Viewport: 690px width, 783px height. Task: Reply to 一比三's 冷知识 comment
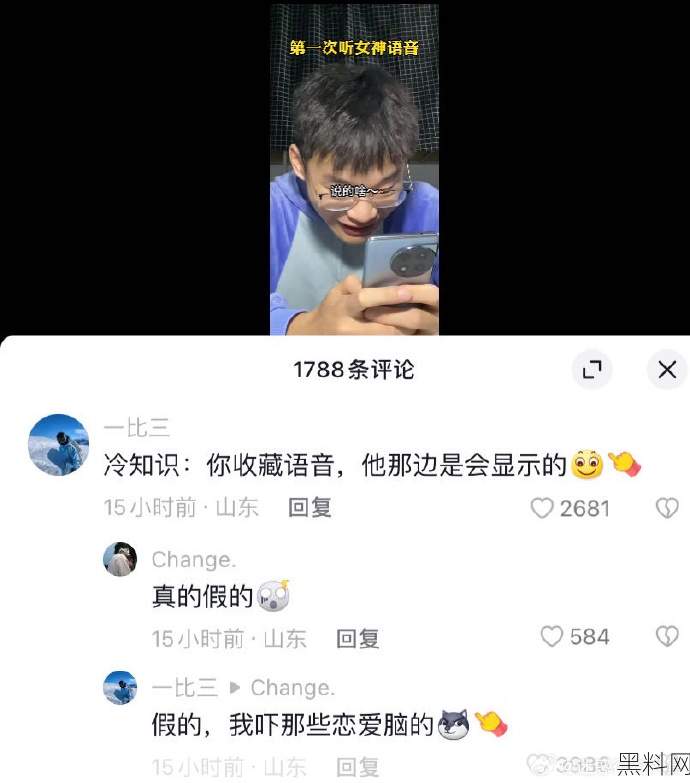click(x=310, y=507)
